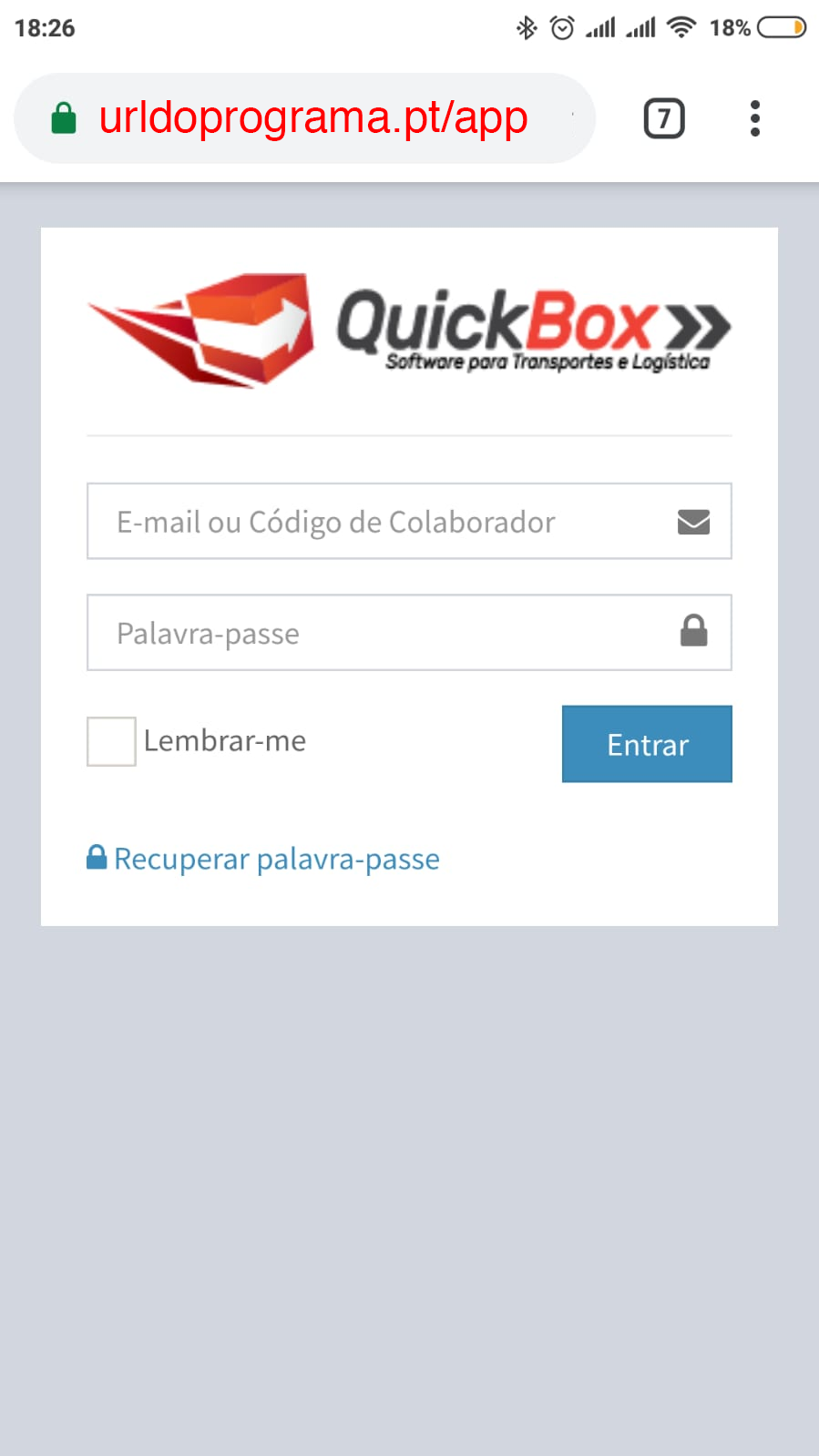The height and width of the screenshot is (1456, 819).
Task: Check the Lembrar-me checkbox
Action: click(111, 741)
